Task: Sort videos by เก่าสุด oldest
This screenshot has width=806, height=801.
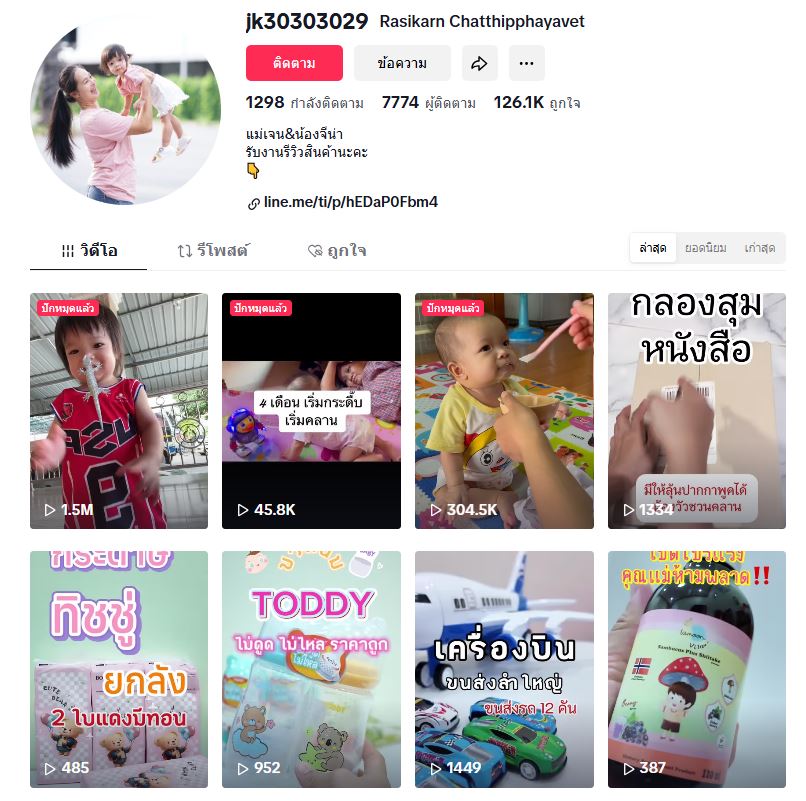Action: click(761, 248)
